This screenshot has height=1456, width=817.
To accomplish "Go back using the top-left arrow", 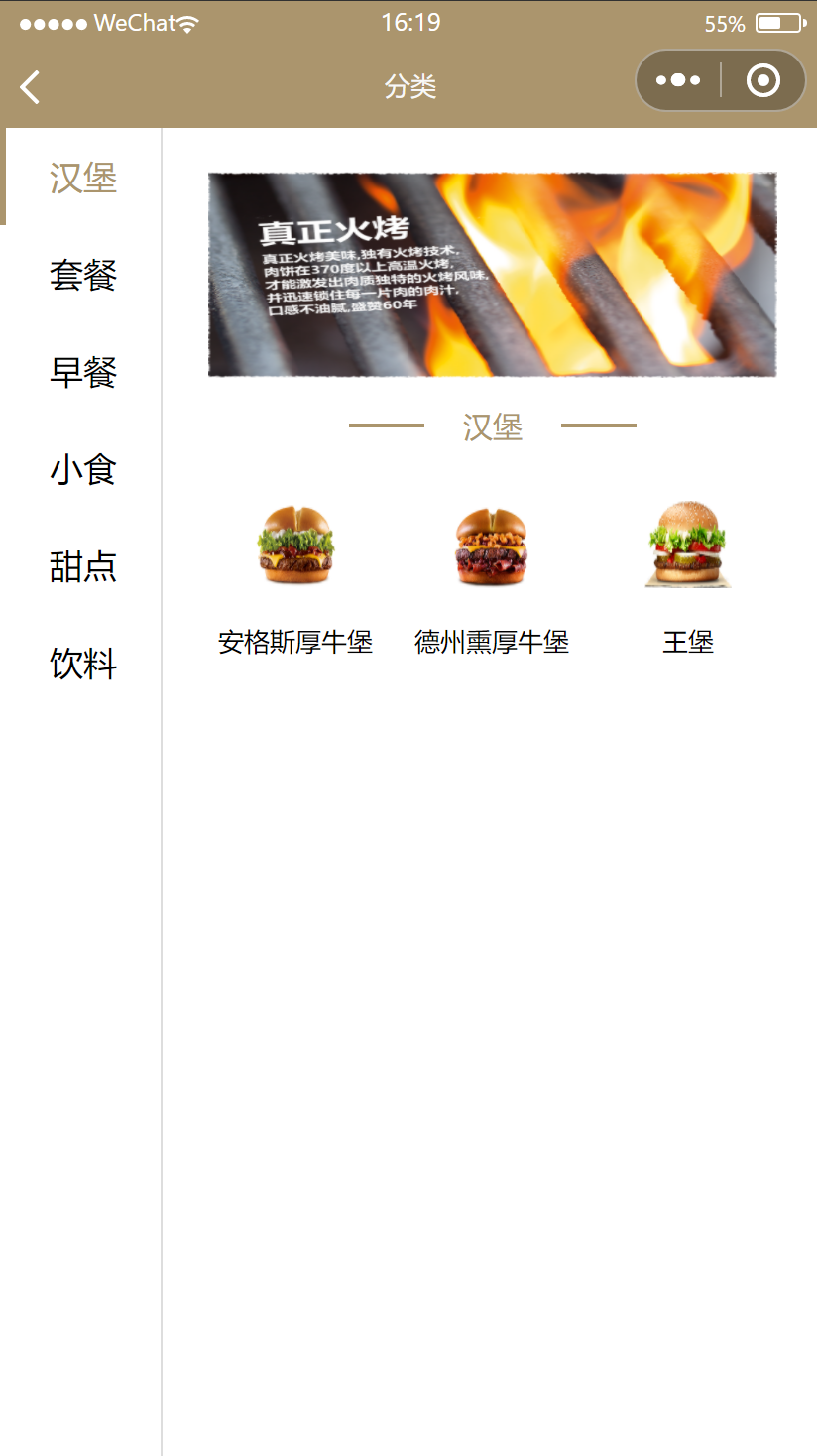I will tap(31, 87).
